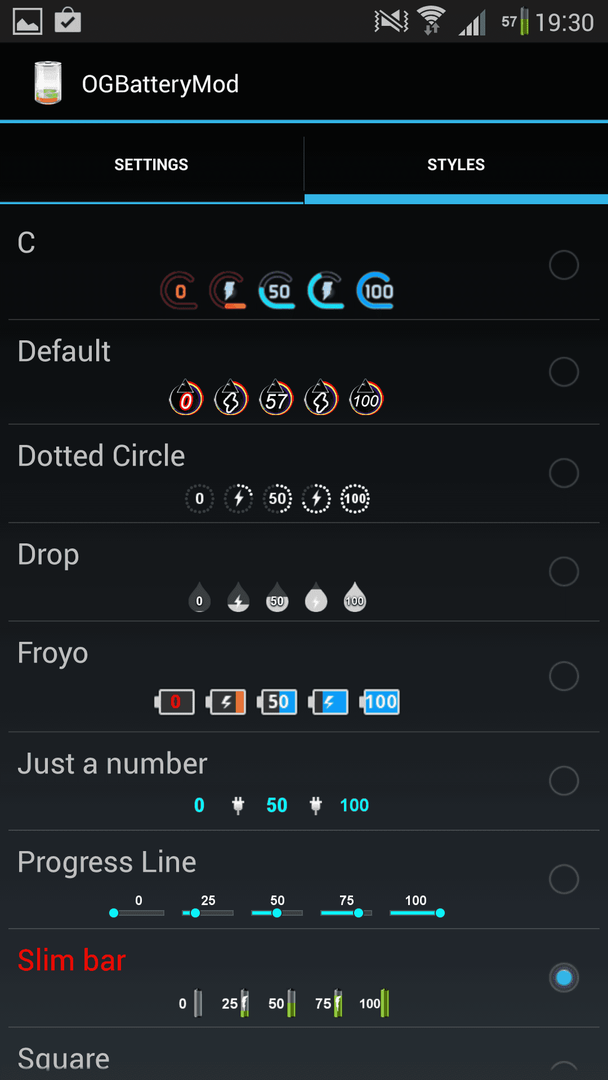Pick the Just a number style
608x1080 pixels.
coord(304,781)
